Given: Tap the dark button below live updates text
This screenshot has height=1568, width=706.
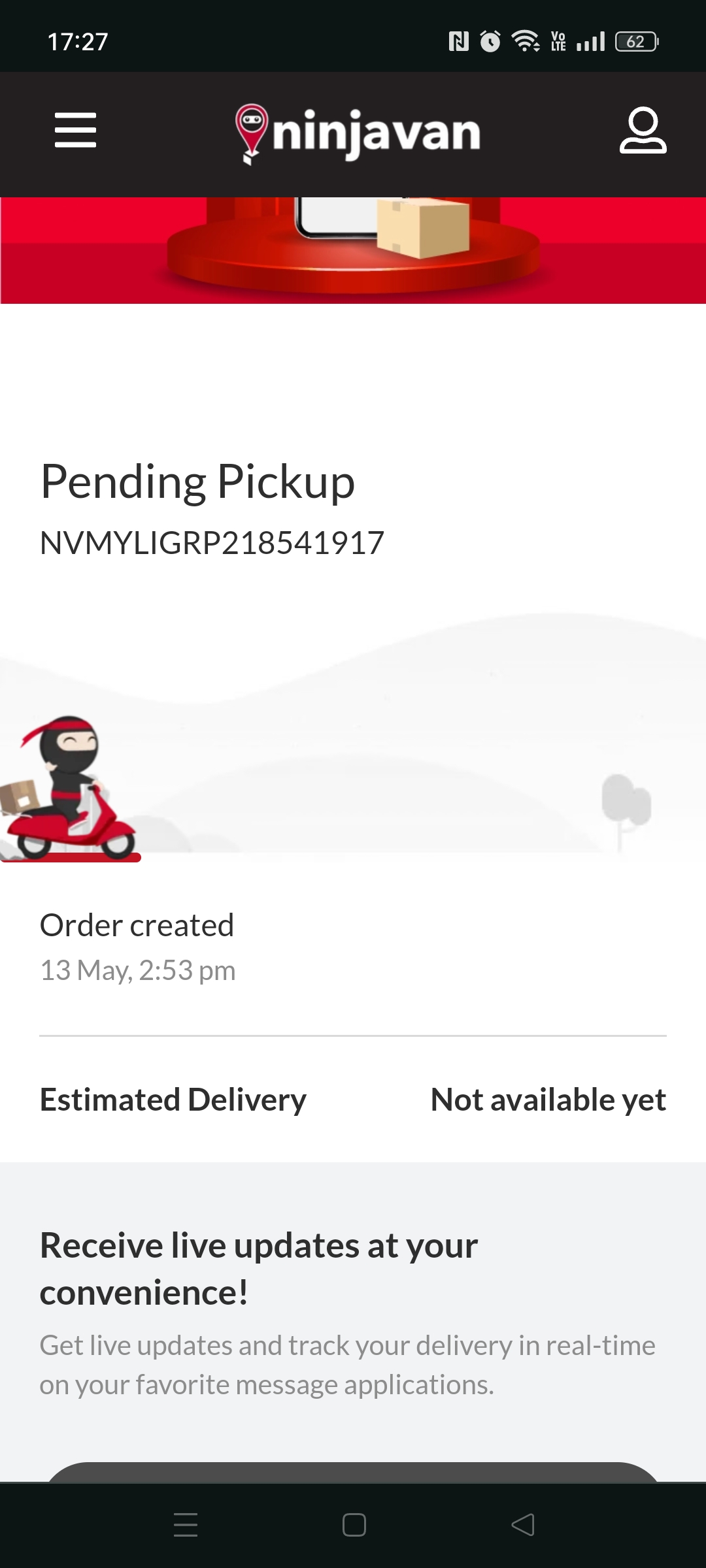Looking at the screenshot, I should (x=353, y=1472).
